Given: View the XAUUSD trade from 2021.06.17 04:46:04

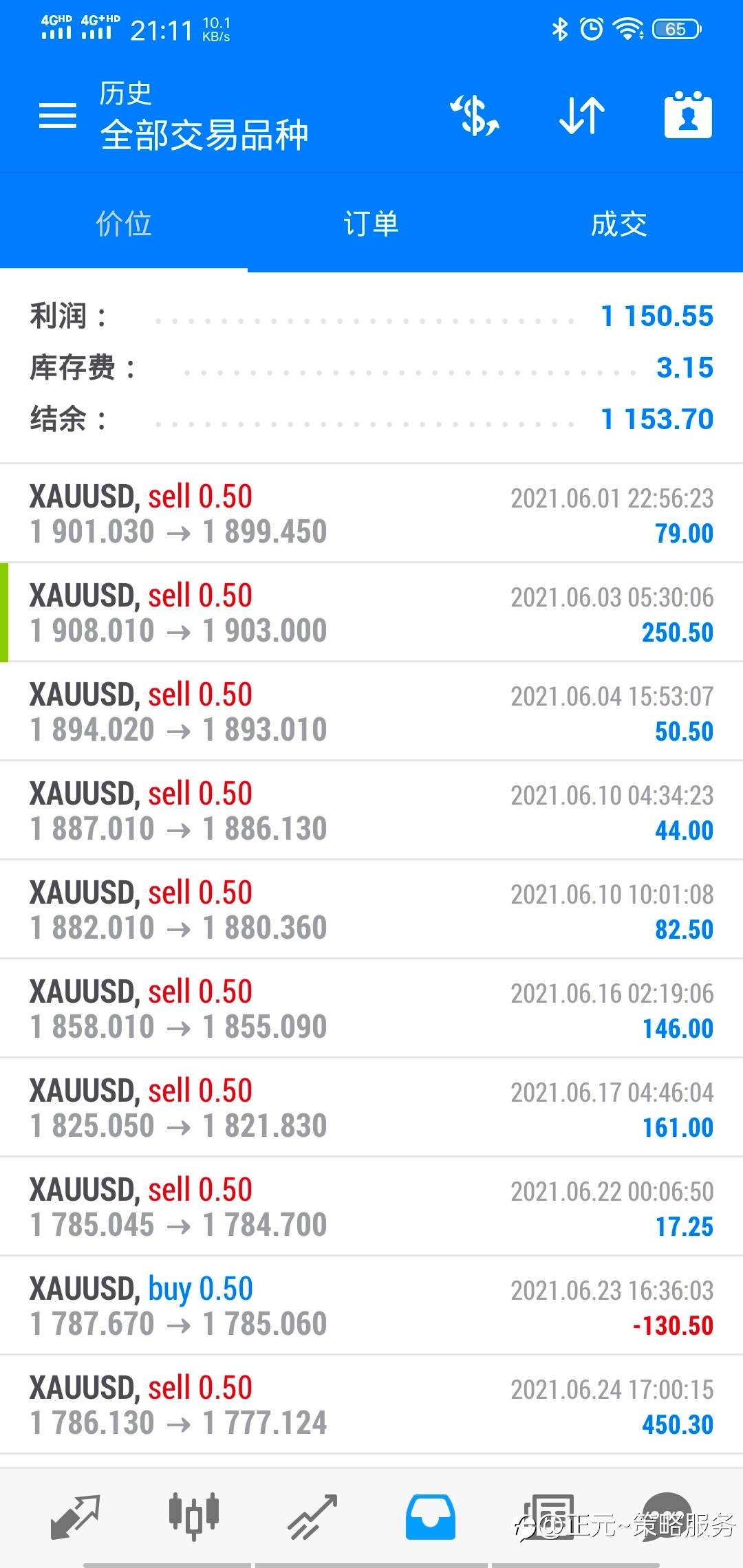Looking at the screenshot, I should coord(371,1108).
